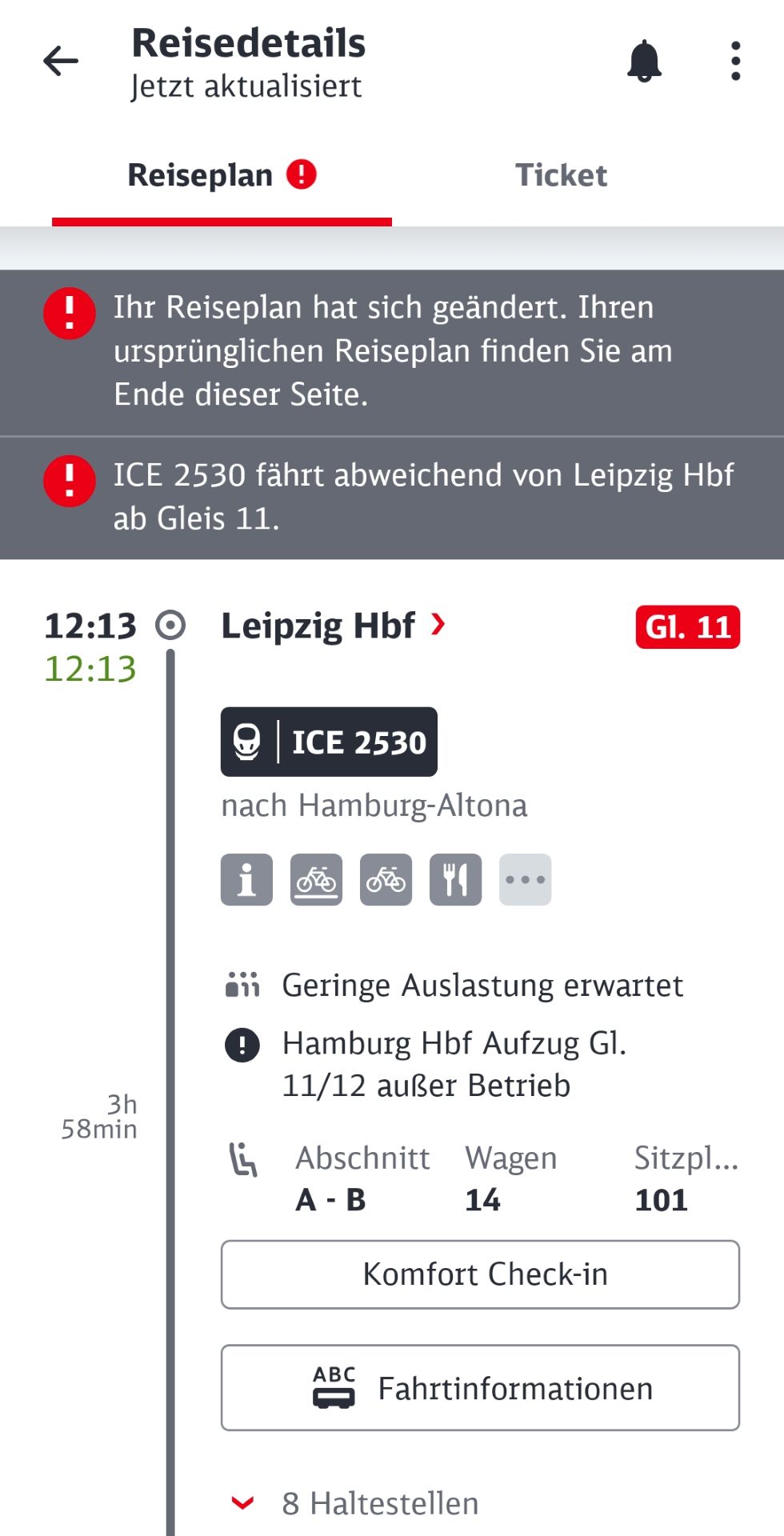Open Leipzig Hbf station details
Viewport: 784px width, 1536px height.
332,626
